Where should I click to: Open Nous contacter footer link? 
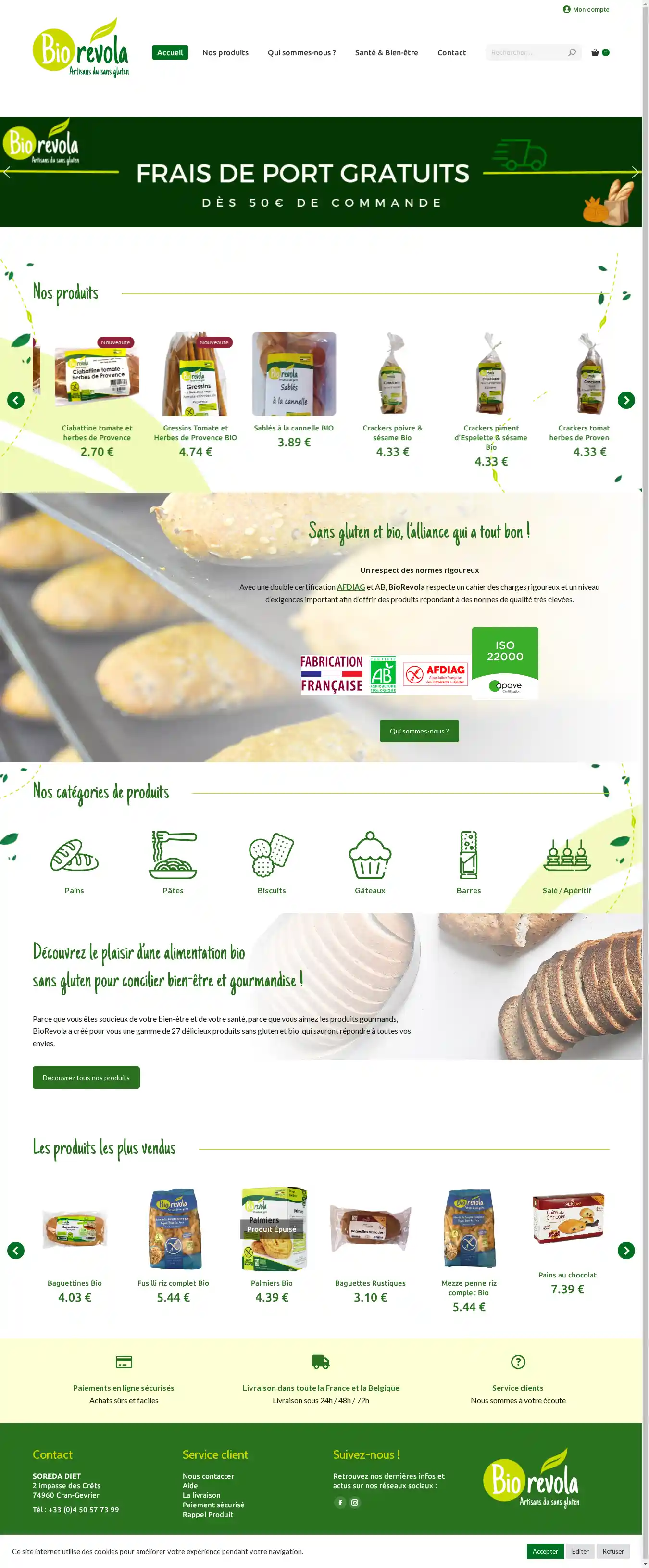tap(208, 1476)
